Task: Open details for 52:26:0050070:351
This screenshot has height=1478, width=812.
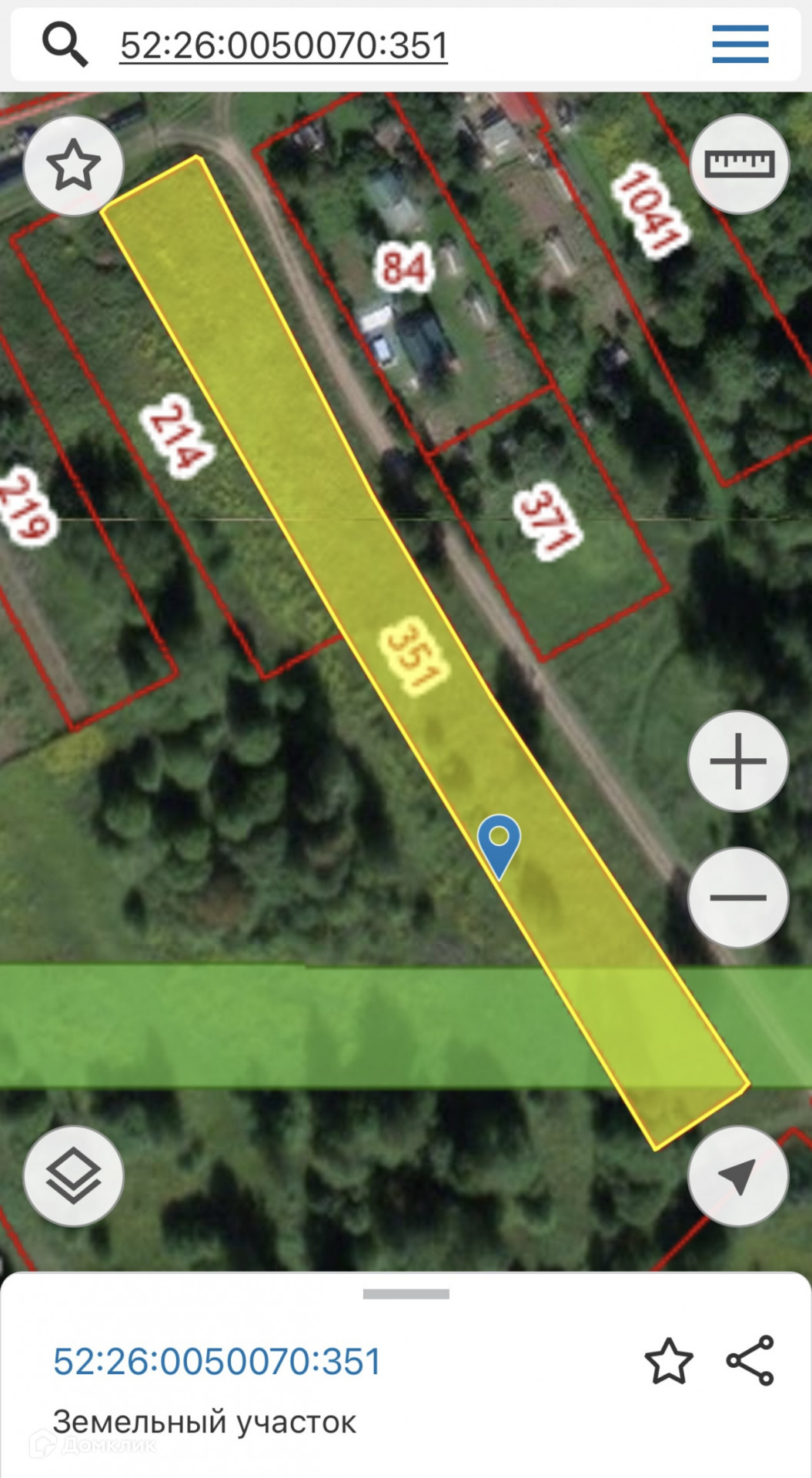Action: pos(217,1362)
